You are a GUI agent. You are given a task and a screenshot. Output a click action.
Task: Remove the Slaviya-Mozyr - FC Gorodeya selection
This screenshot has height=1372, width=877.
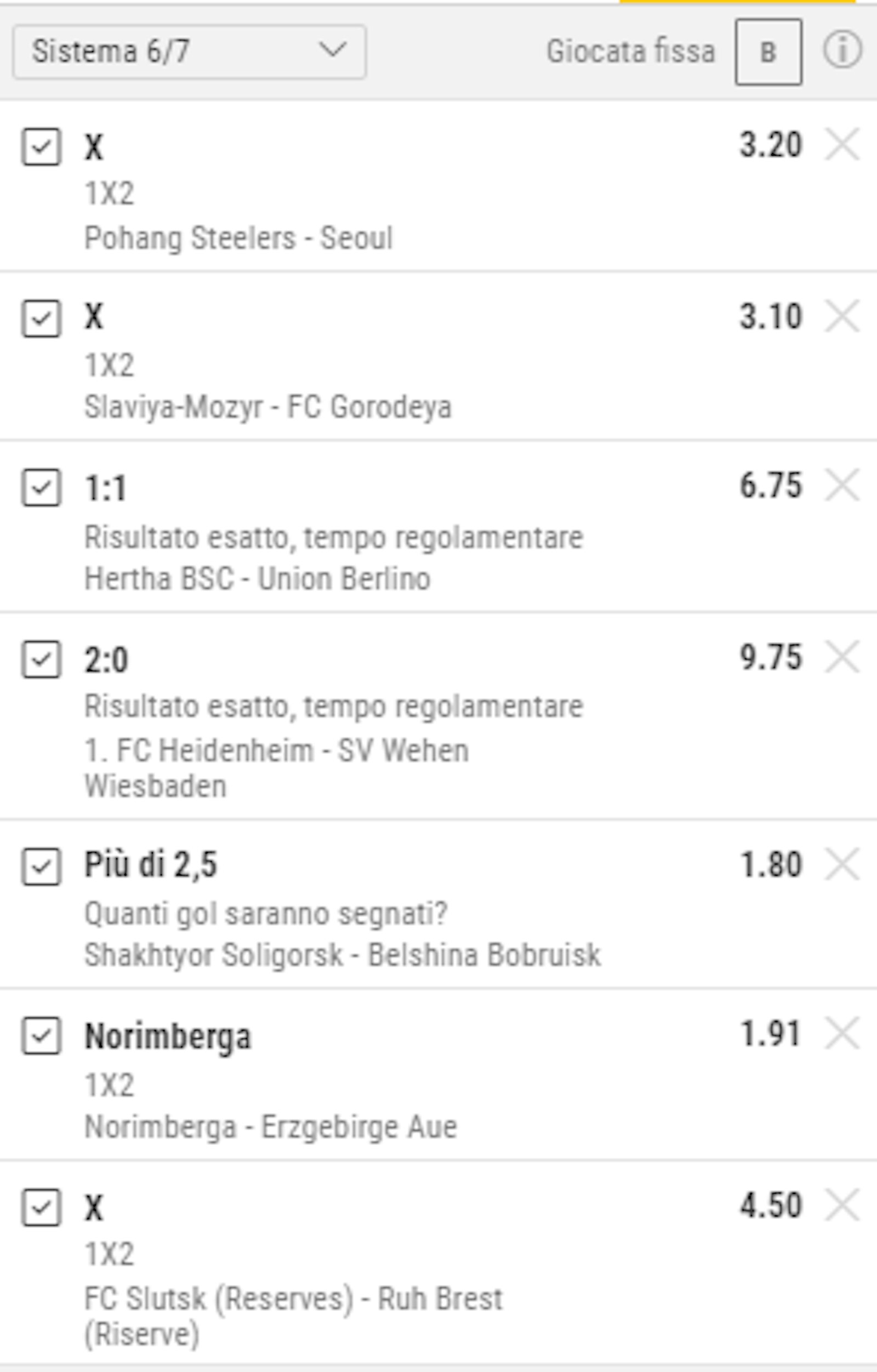[842, 316]
